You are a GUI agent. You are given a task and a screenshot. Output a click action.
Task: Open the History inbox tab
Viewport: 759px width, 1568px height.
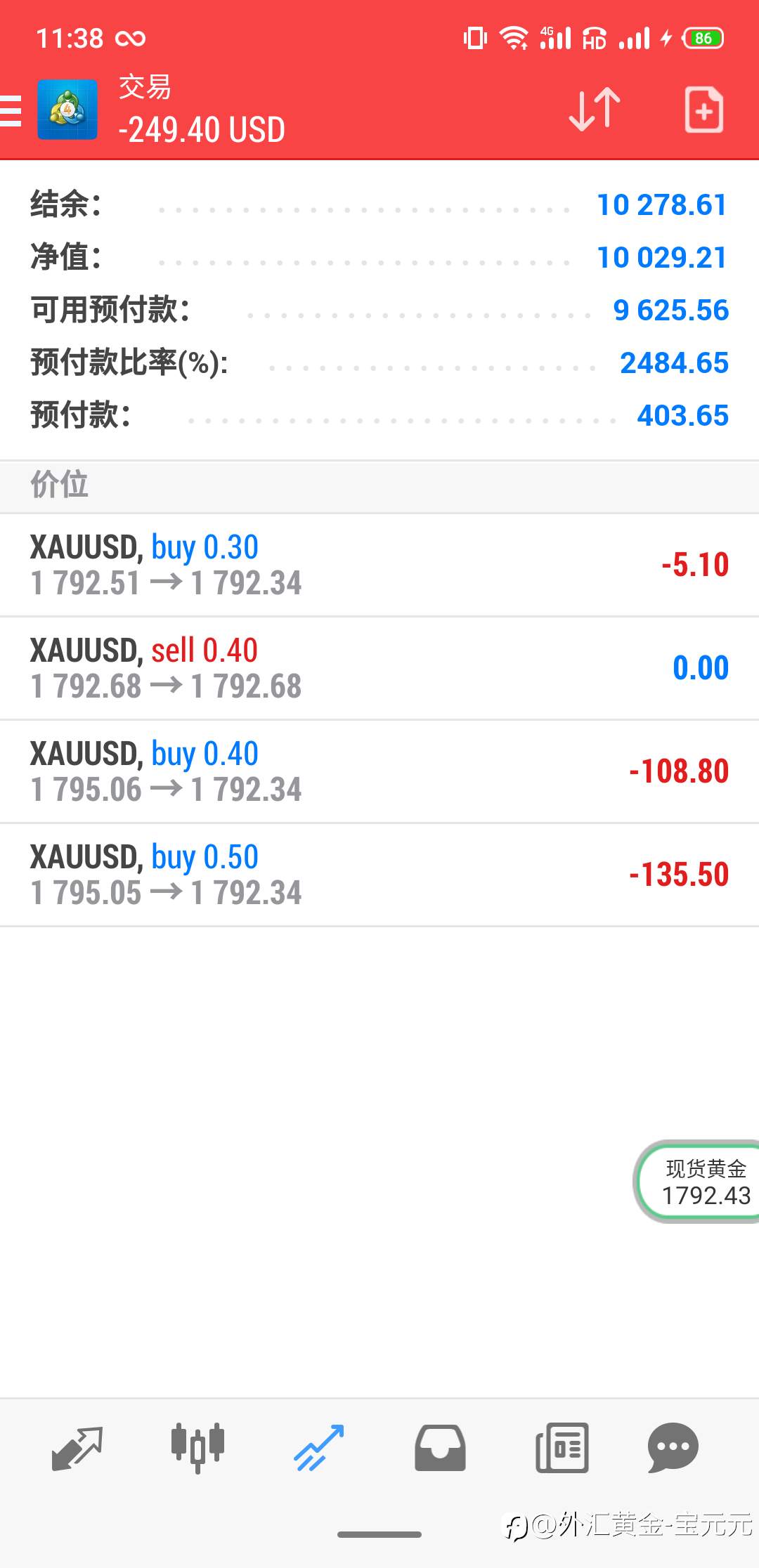click(x=440, y=1449)
